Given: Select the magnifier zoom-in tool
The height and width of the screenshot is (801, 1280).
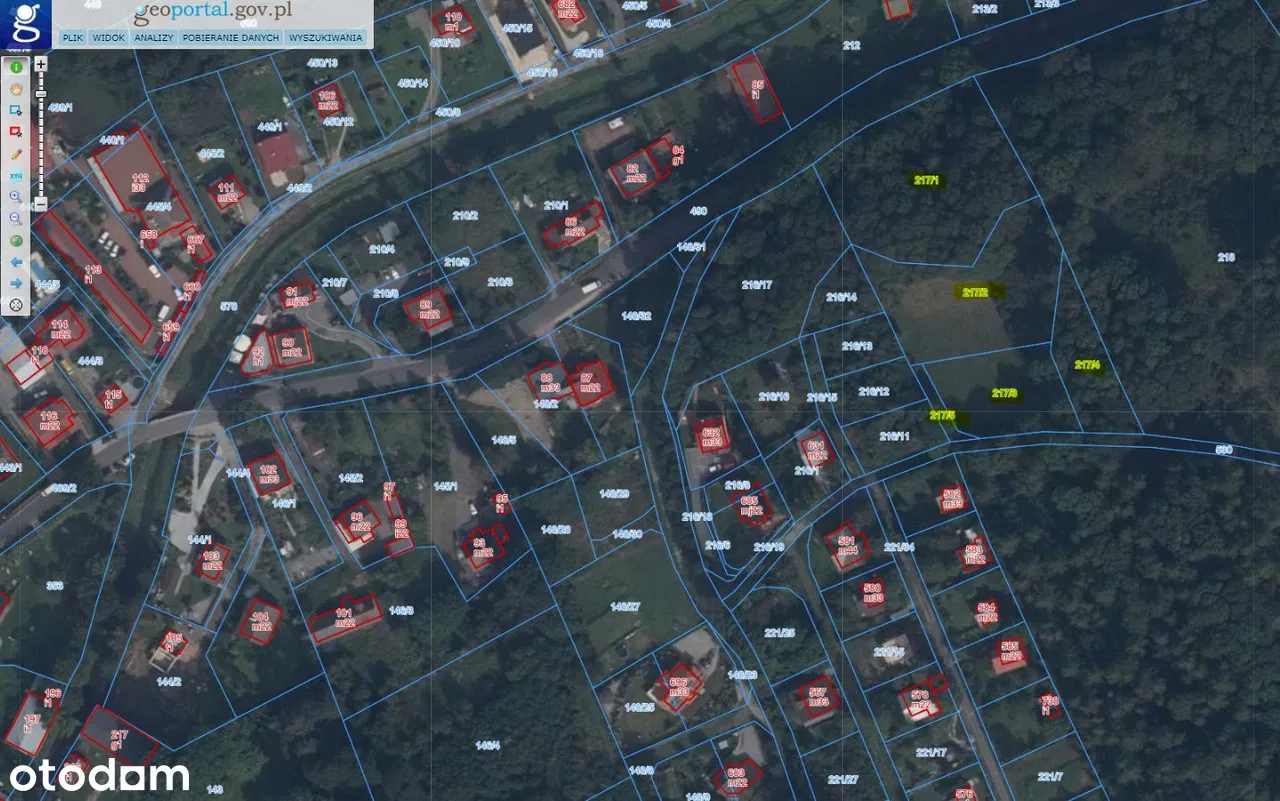Looking at the screenshot, I should pyautogui.click(x=16, y=197).
